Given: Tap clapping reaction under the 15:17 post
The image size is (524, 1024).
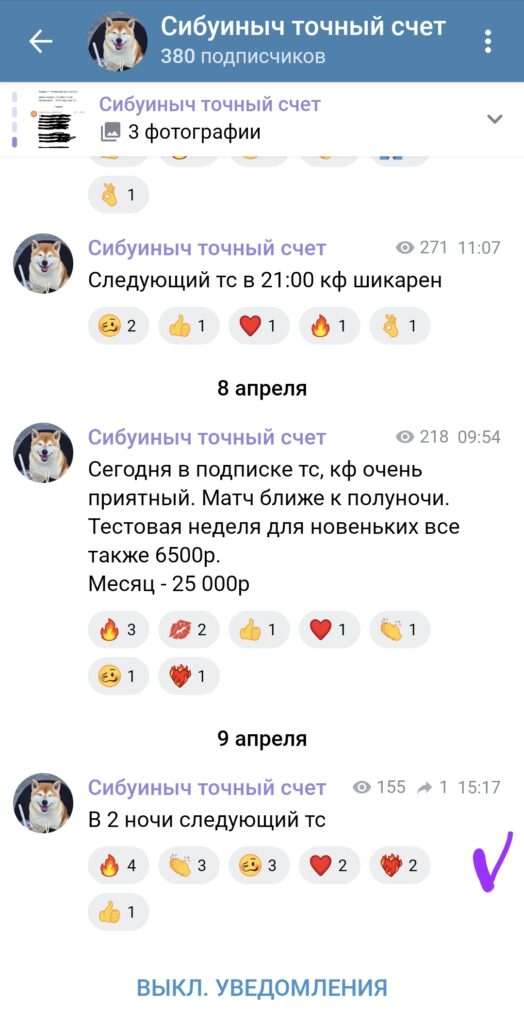Looking at the screenshot, I should (x=189, y=866).
